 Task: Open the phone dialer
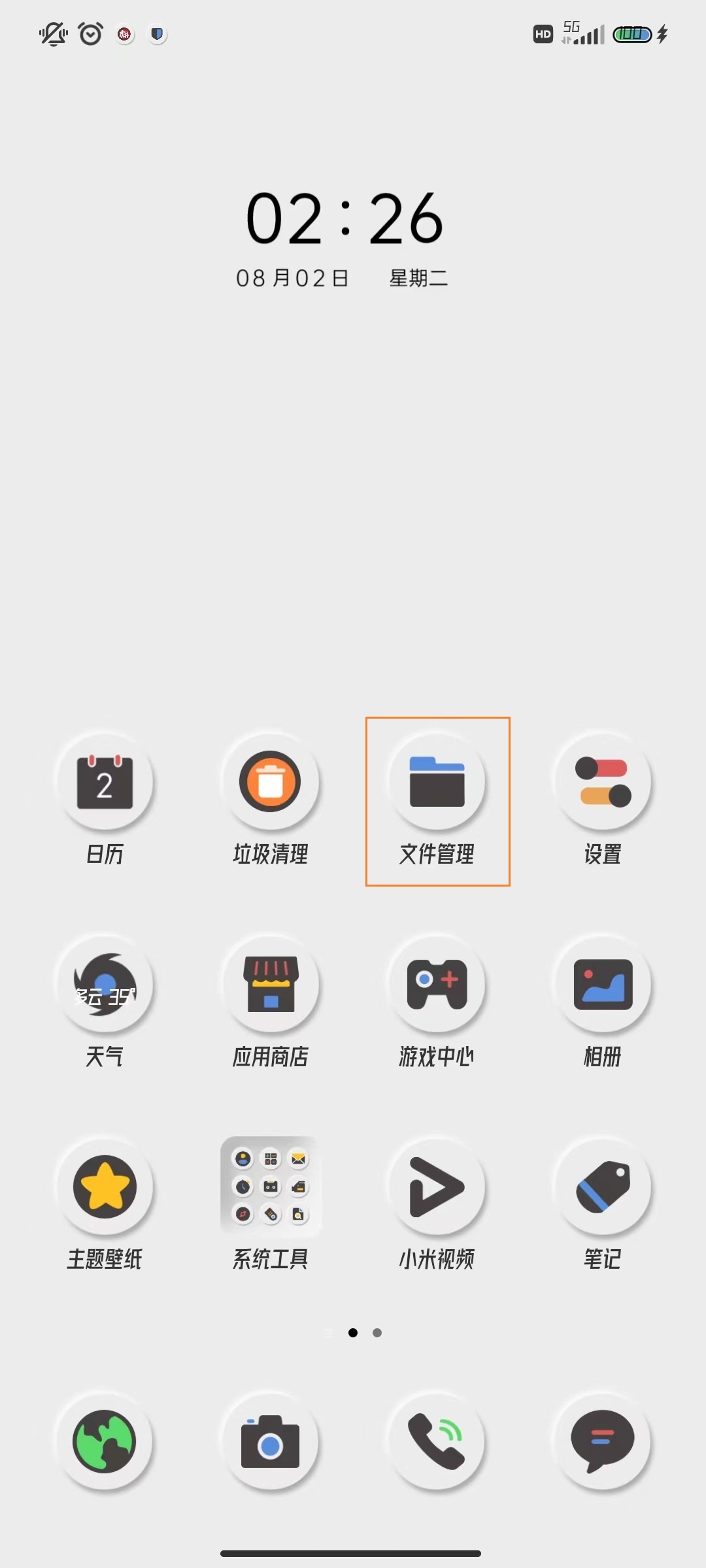pos(437,1442)
